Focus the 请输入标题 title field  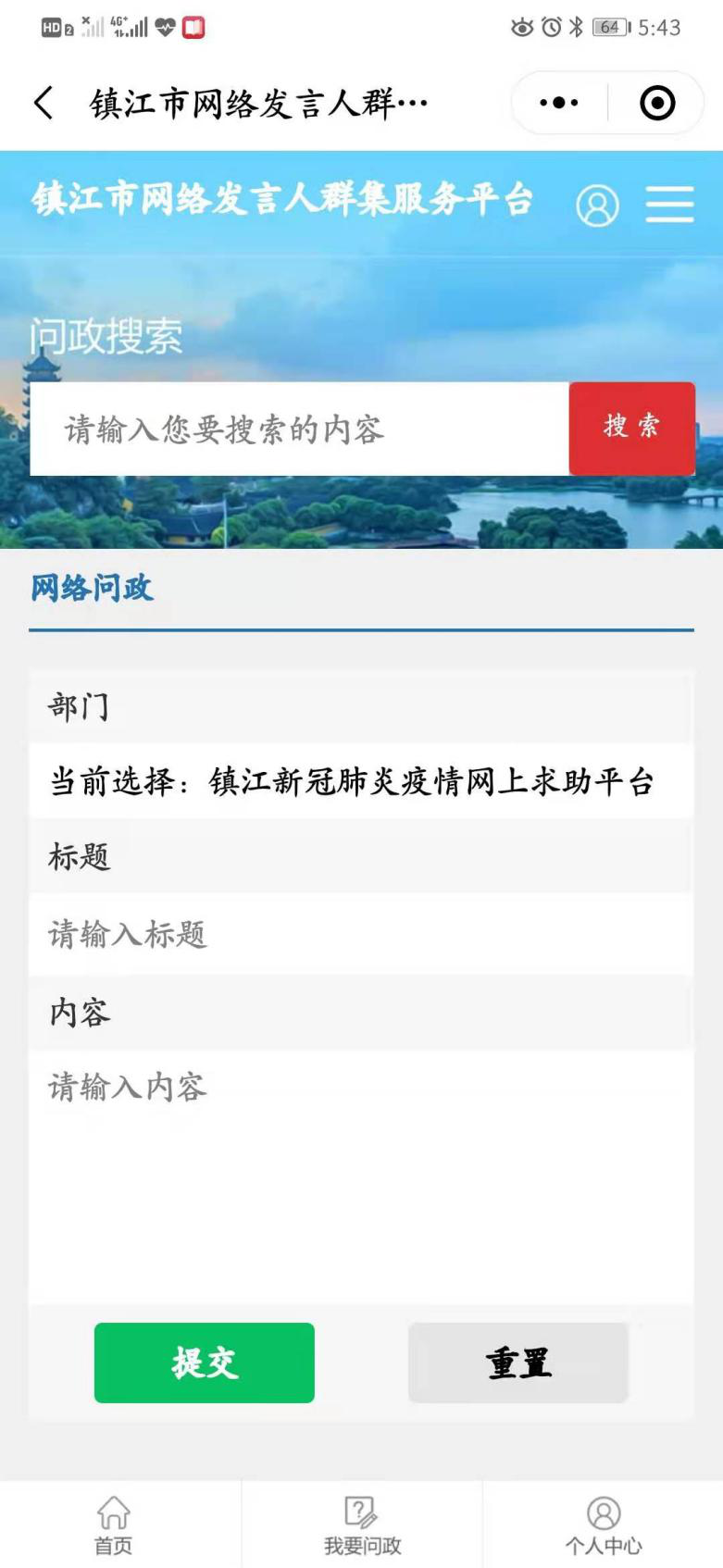click(x=361, y=934)
